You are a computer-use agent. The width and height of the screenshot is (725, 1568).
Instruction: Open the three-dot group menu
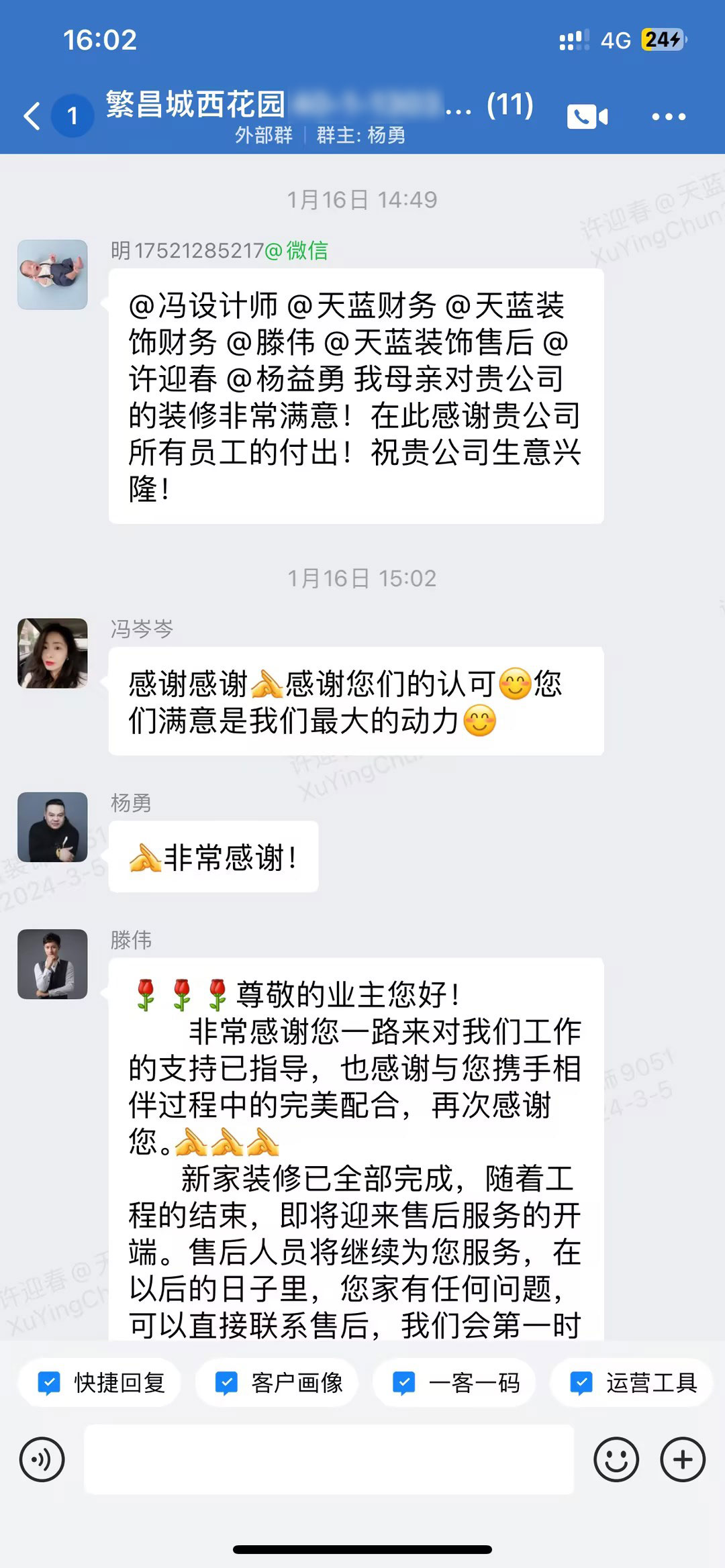coord(669,117)
